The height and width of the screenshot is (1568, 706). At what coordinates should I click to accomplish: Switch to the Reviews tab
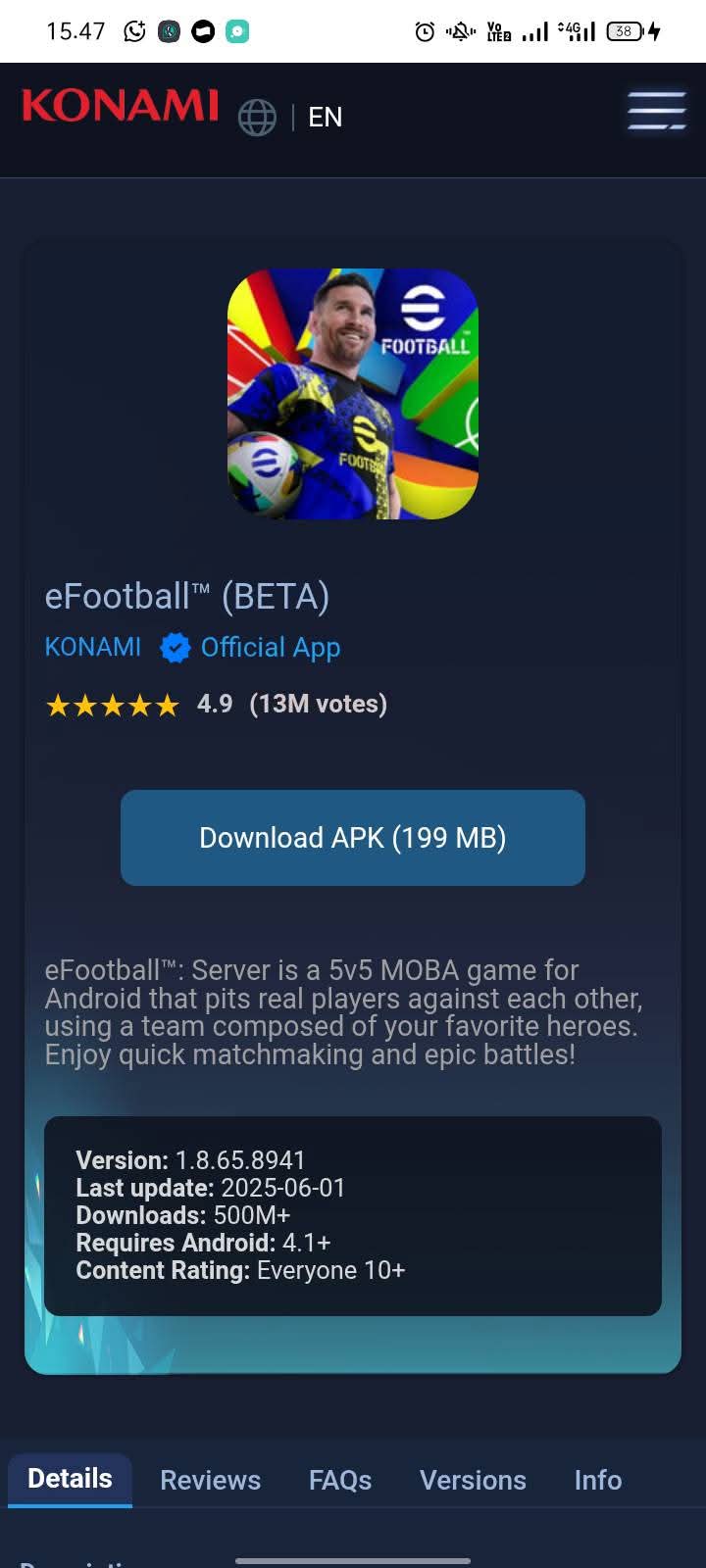(x=210, y=1480)
